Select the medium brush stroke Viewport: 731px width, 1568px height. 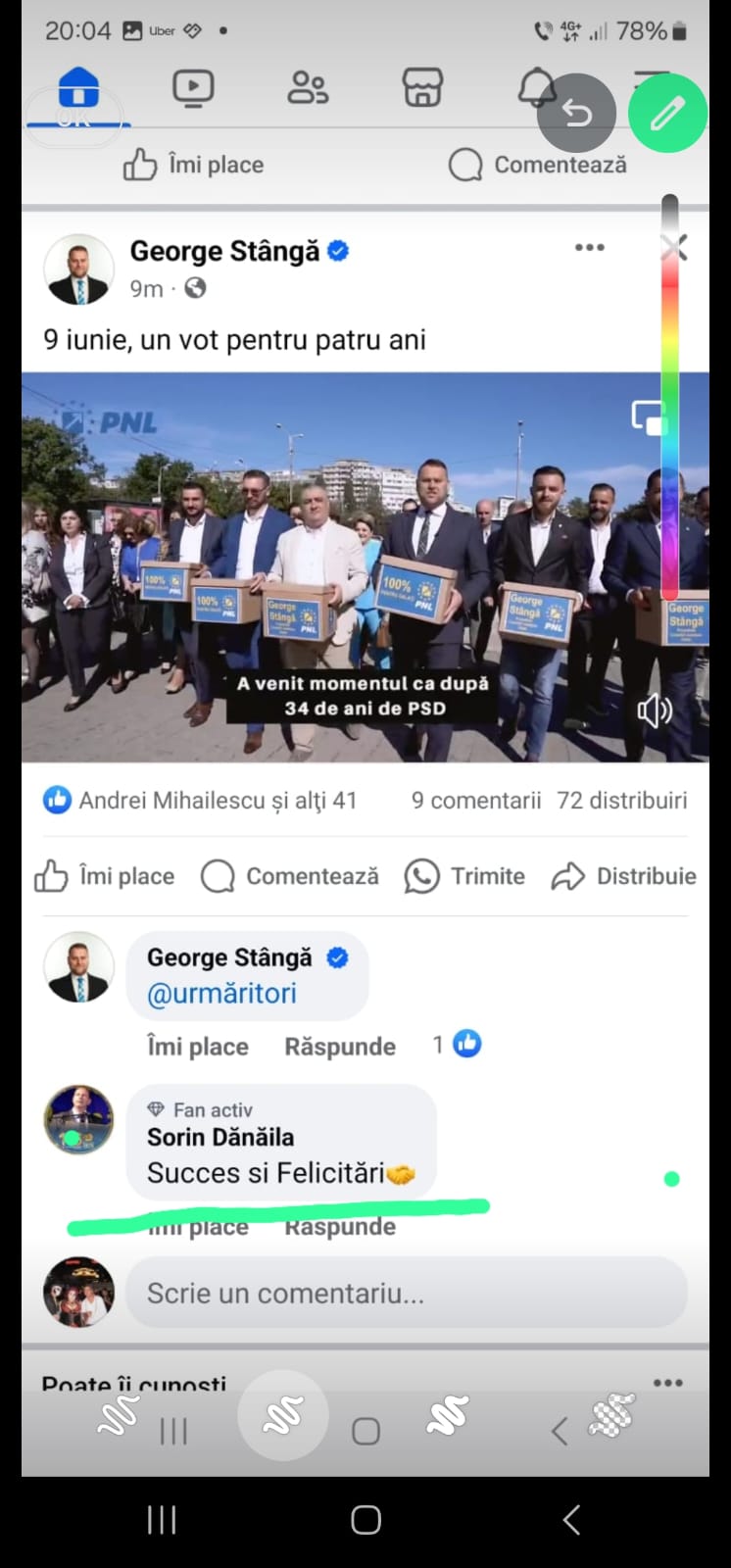283,1416
